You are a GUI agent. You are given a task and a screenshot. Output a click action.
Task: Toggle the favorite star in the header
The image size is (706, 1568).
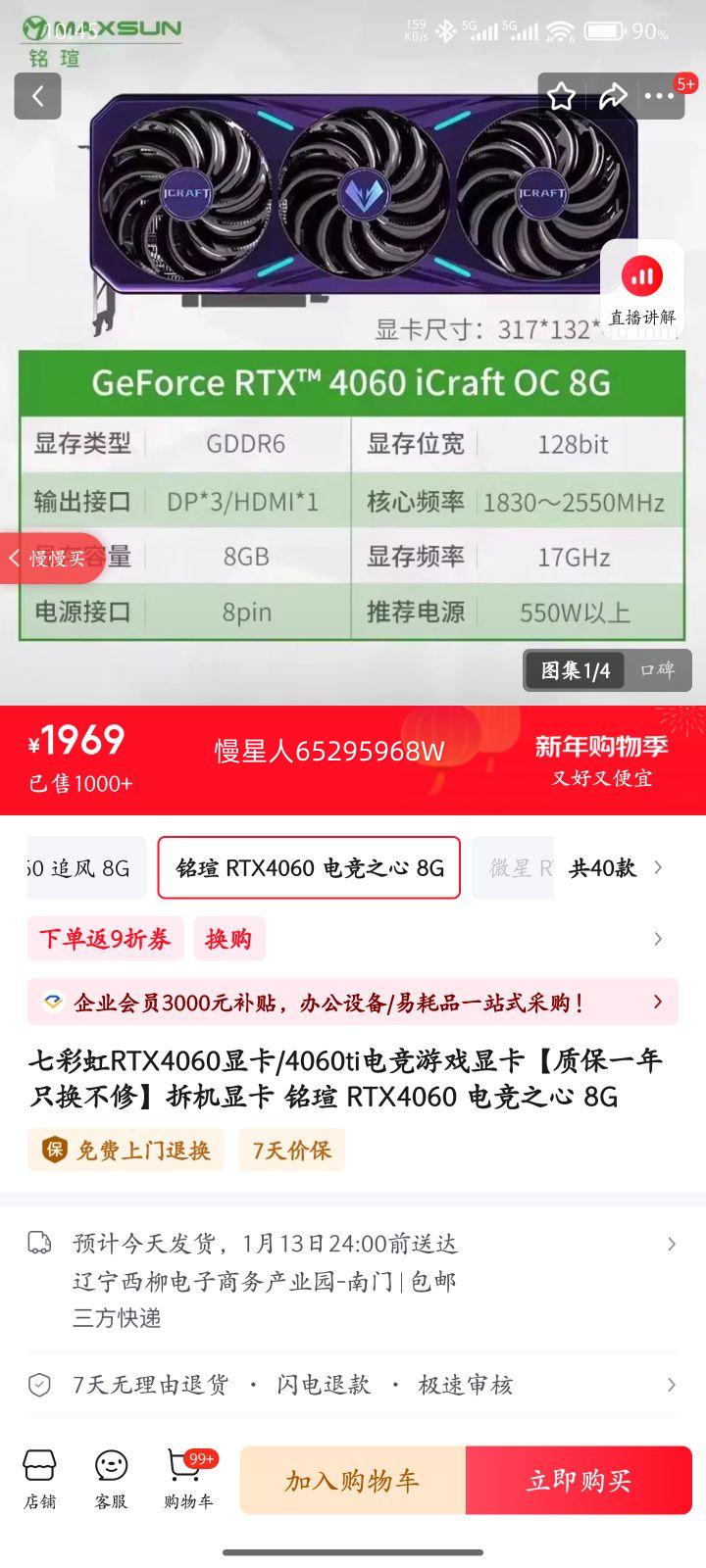[561, 96]
